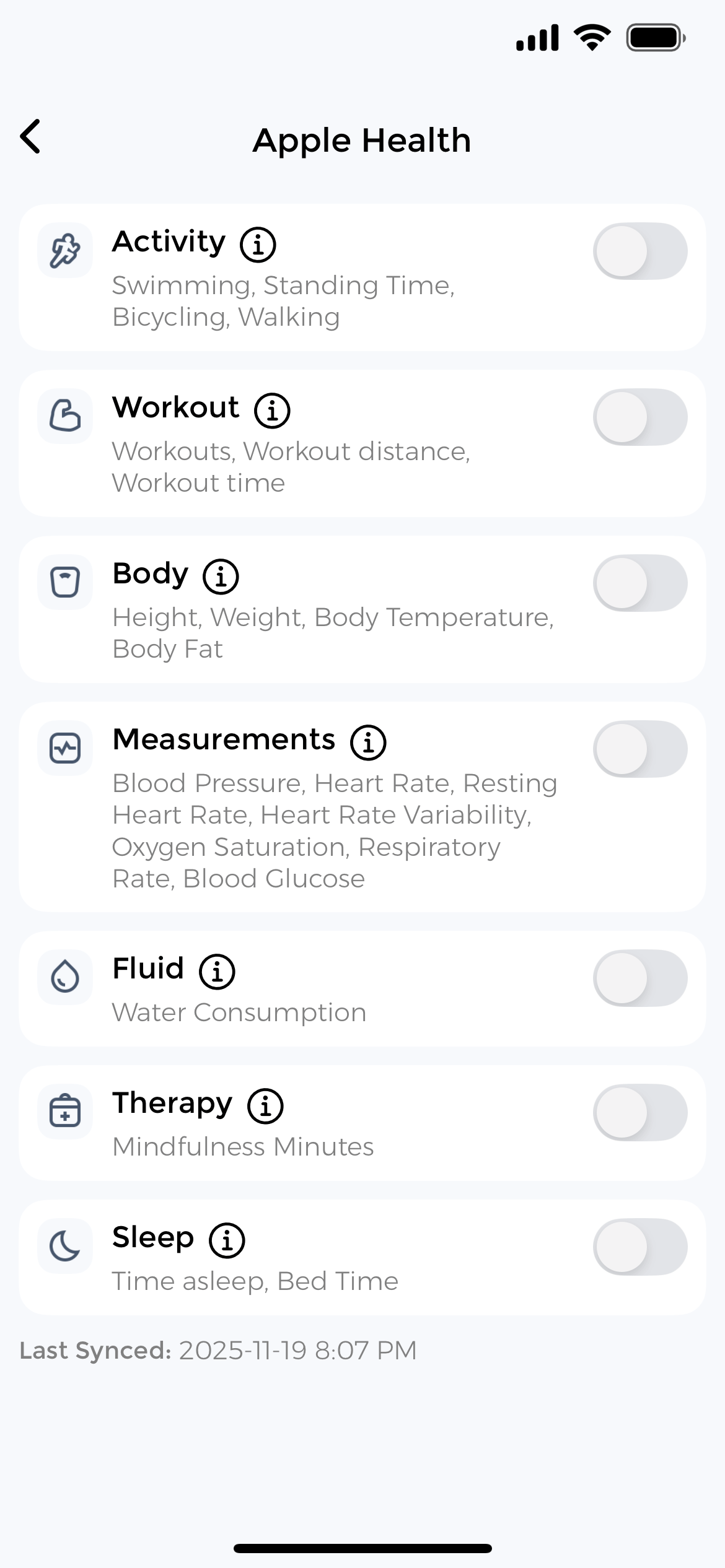Click the Workout dumbbell icon
Image resolution: width=725 pixels, height=1568 pixels.
(x=64, y=416)
